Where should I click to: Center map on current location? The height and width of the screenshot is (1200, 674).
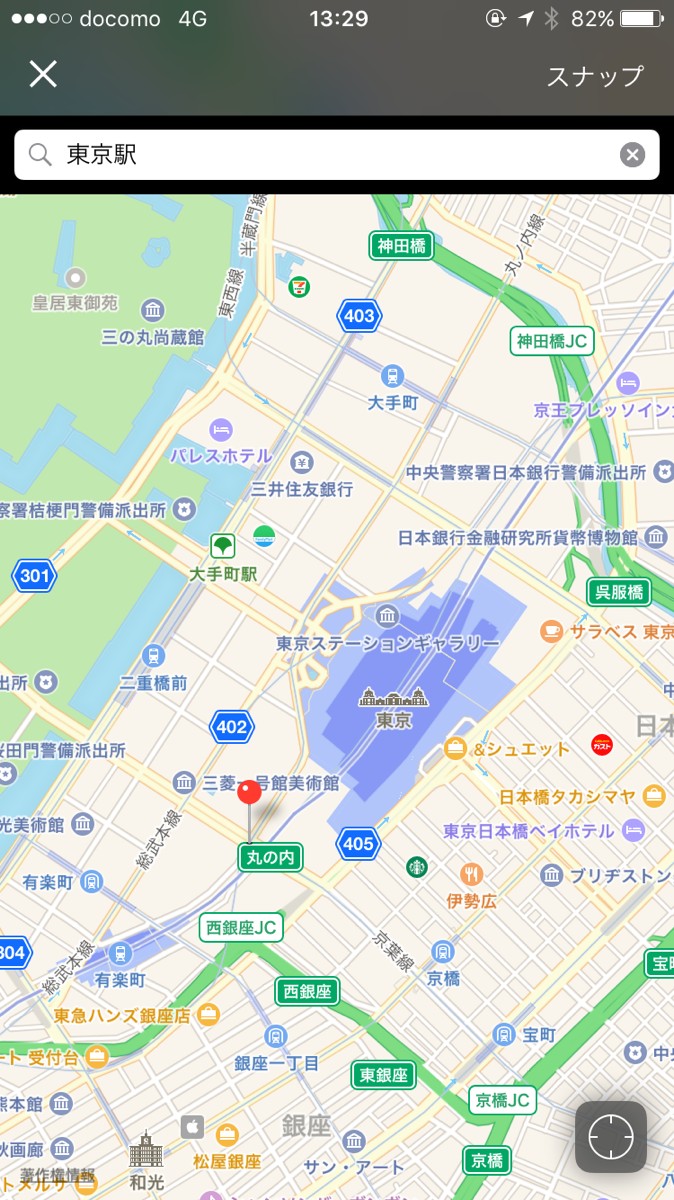(610, 1137)
